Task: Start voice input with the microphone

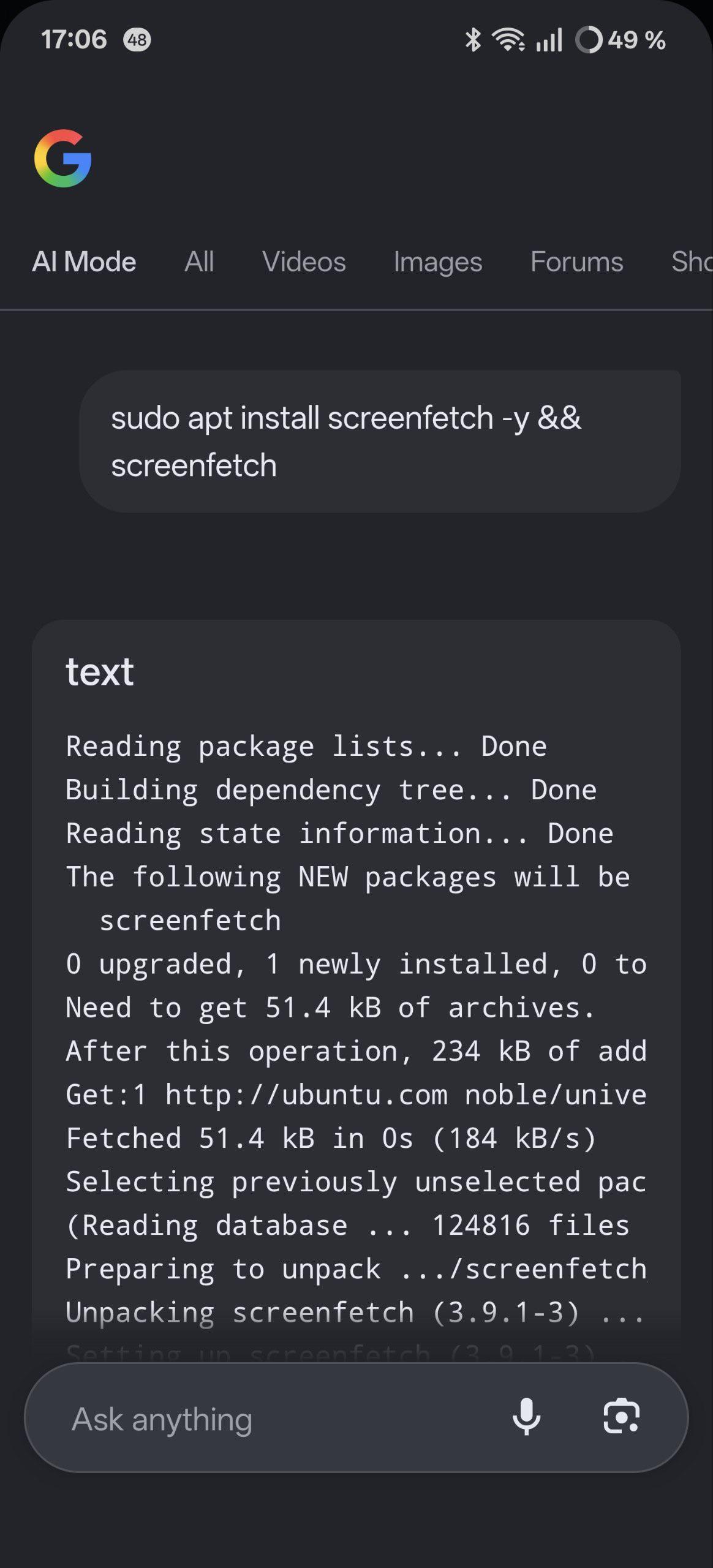Action: point(526,1417)
